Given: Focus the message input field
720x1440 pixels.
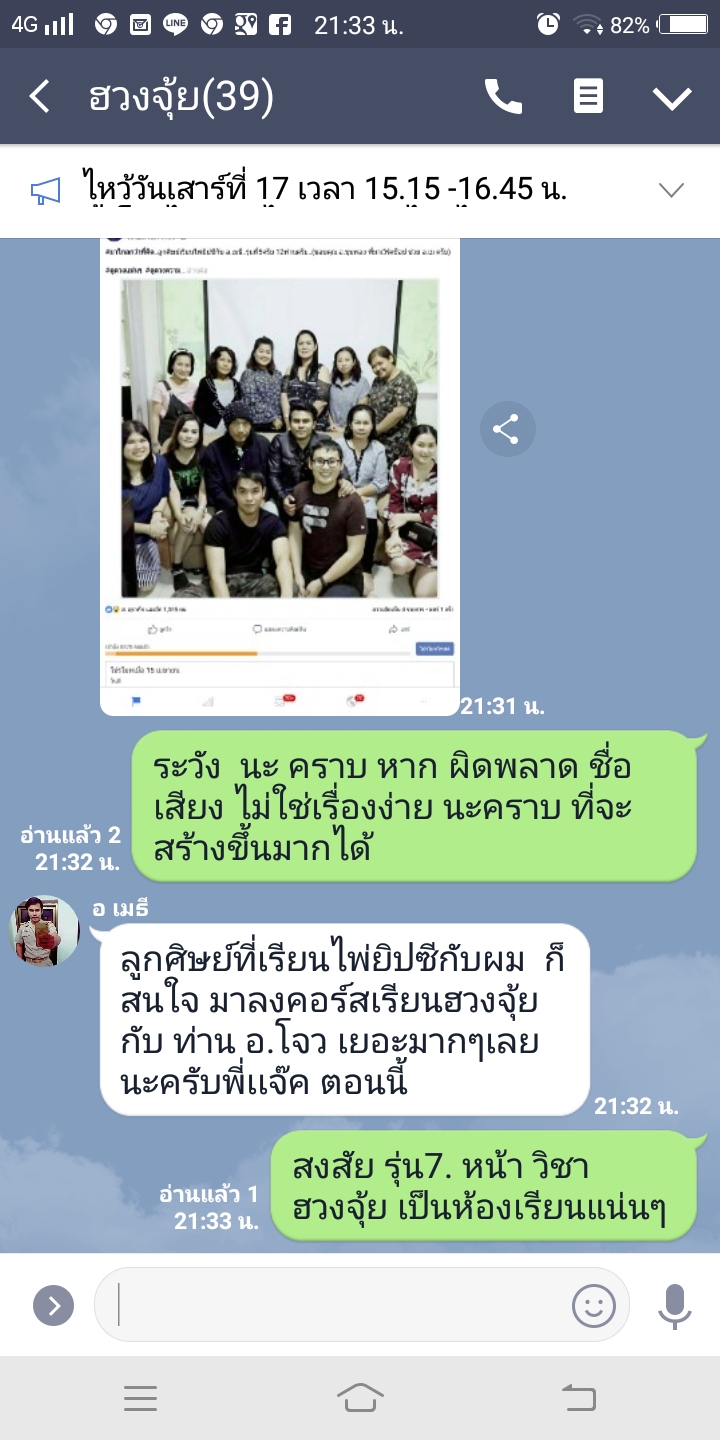Looking at the screenshot, I should click(340, 1305).
